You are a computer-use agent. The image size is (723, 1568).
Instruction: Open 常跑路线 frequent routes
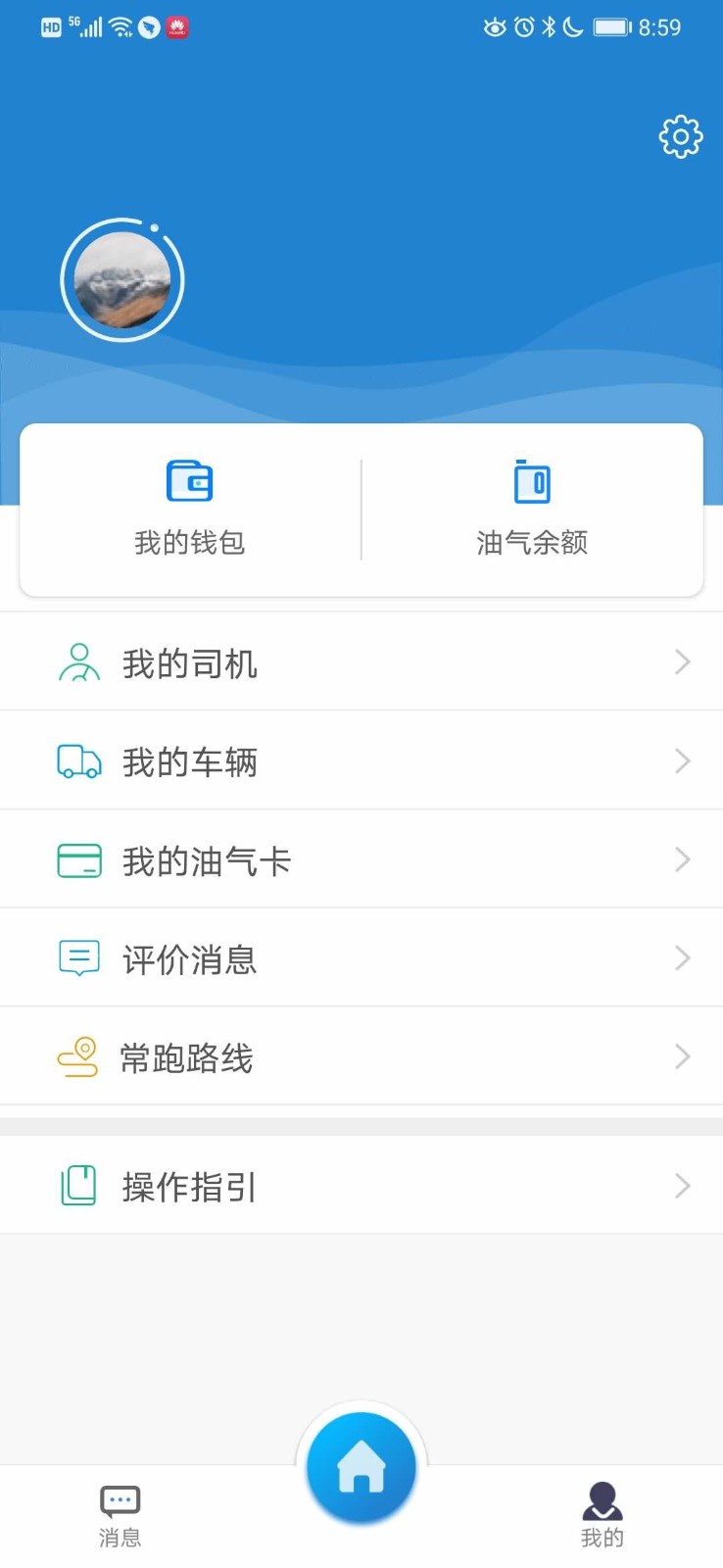361,1057
